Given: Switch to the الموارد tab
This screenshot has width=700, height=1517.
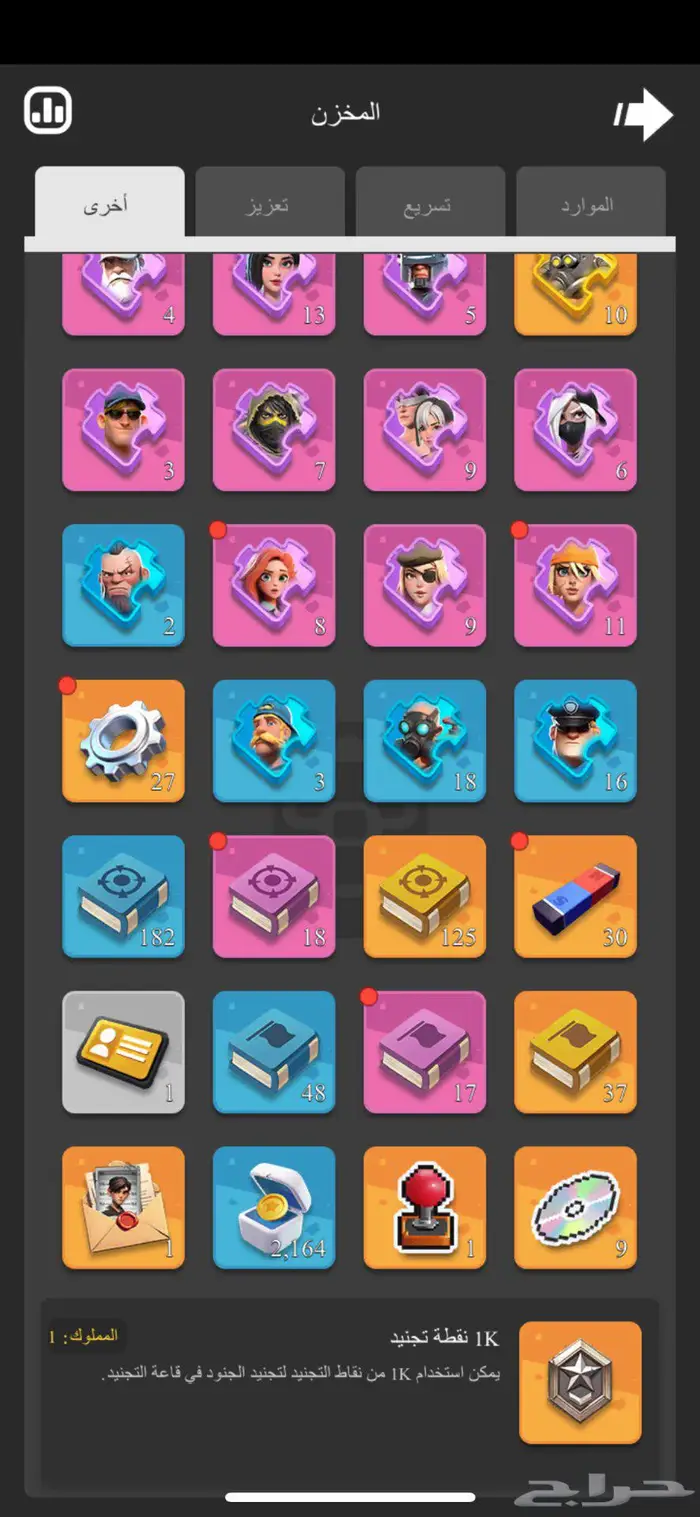Looking at the screenshot, I should tap(590, 204).
